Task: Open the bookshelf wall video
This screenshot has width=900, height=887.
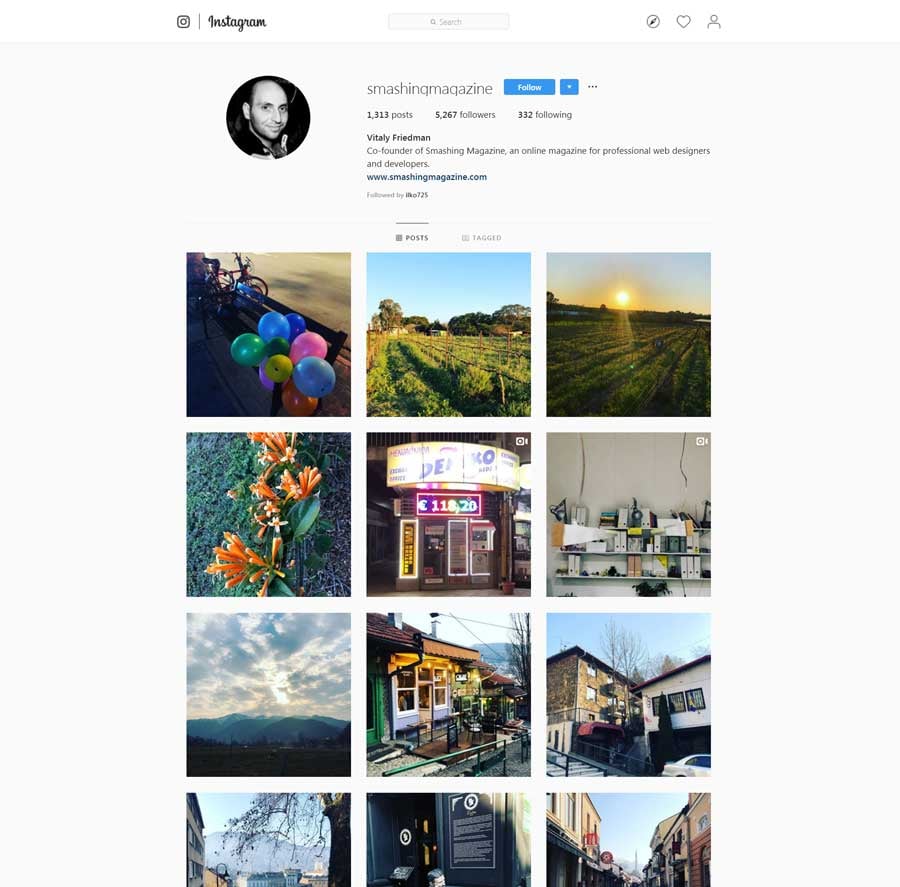Action: point(628,514)
